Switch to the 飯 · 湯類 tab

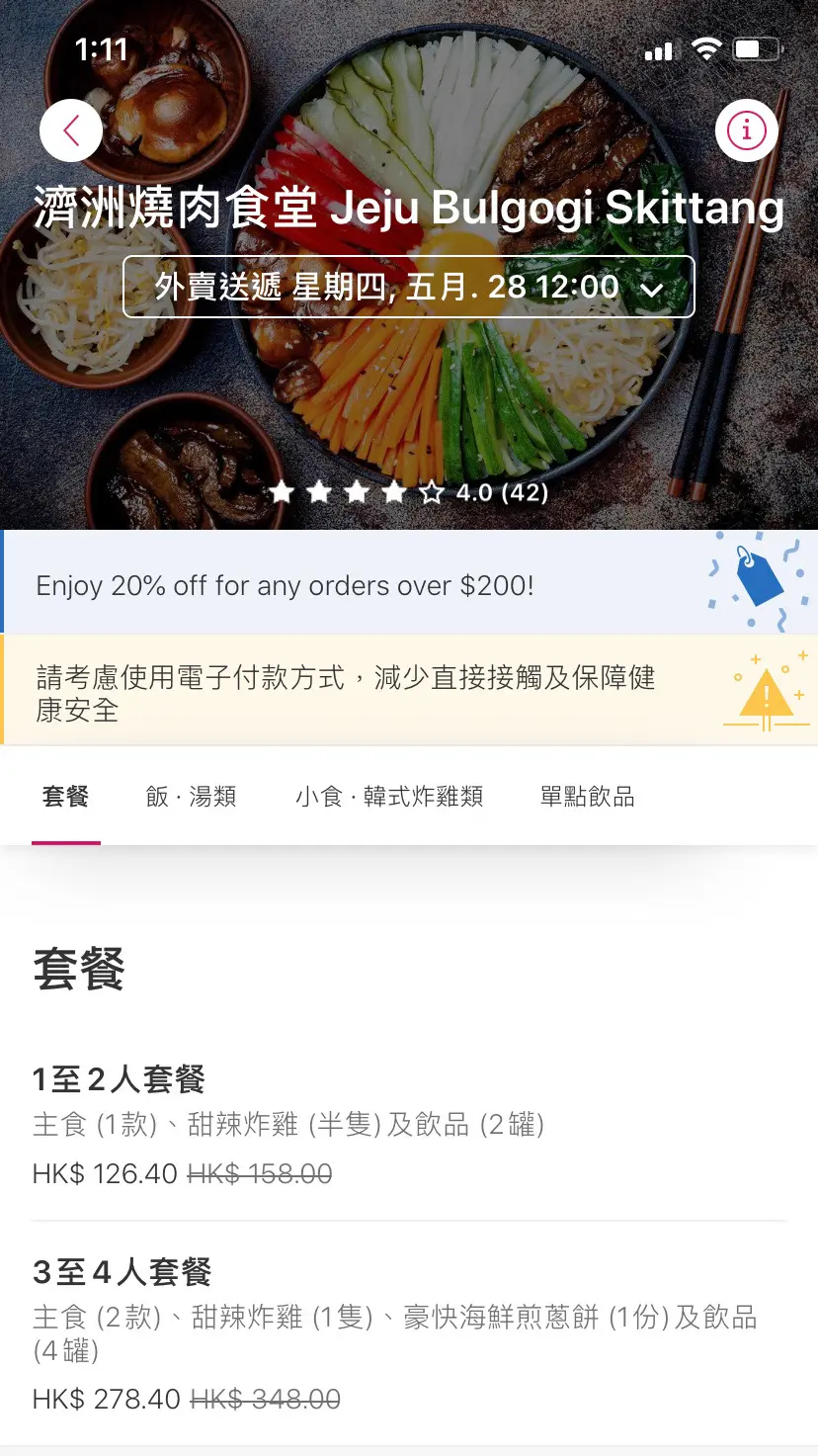click(191, 797)
